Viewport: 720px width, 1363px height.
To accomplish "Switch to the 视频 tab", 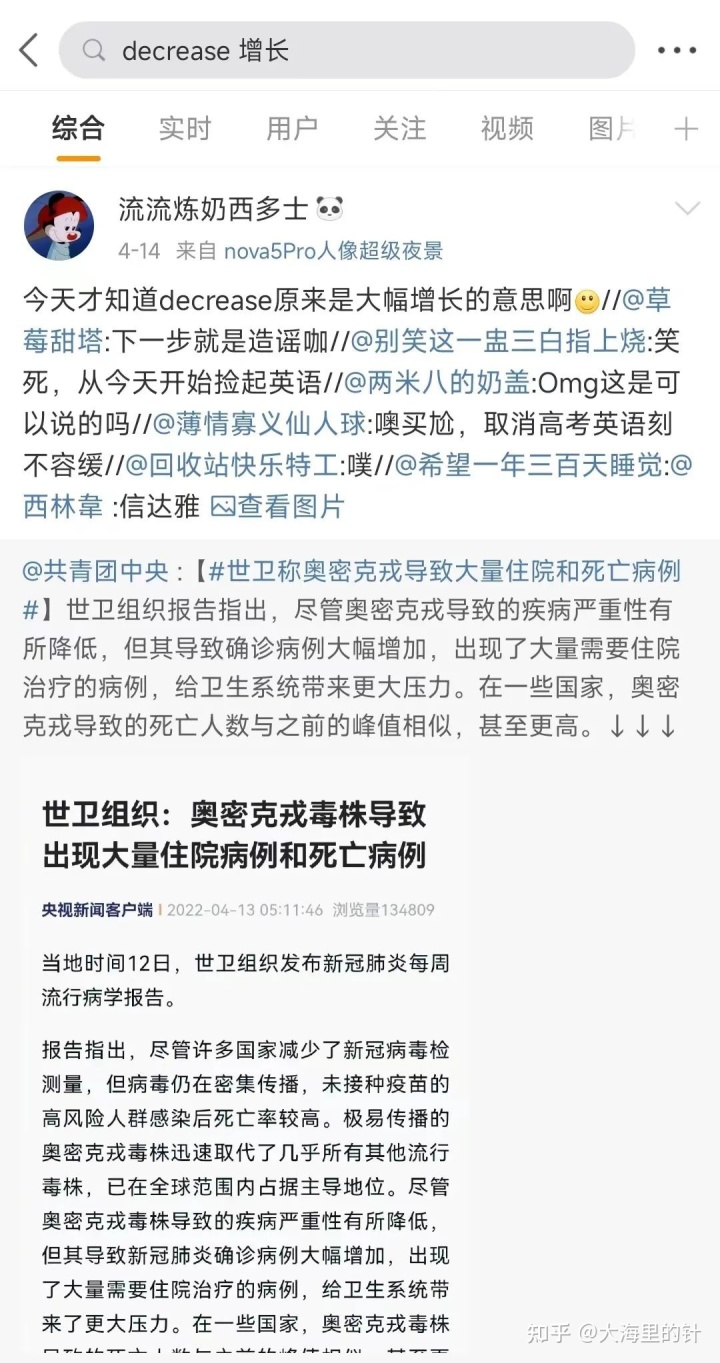I will [x=506, y=128].
